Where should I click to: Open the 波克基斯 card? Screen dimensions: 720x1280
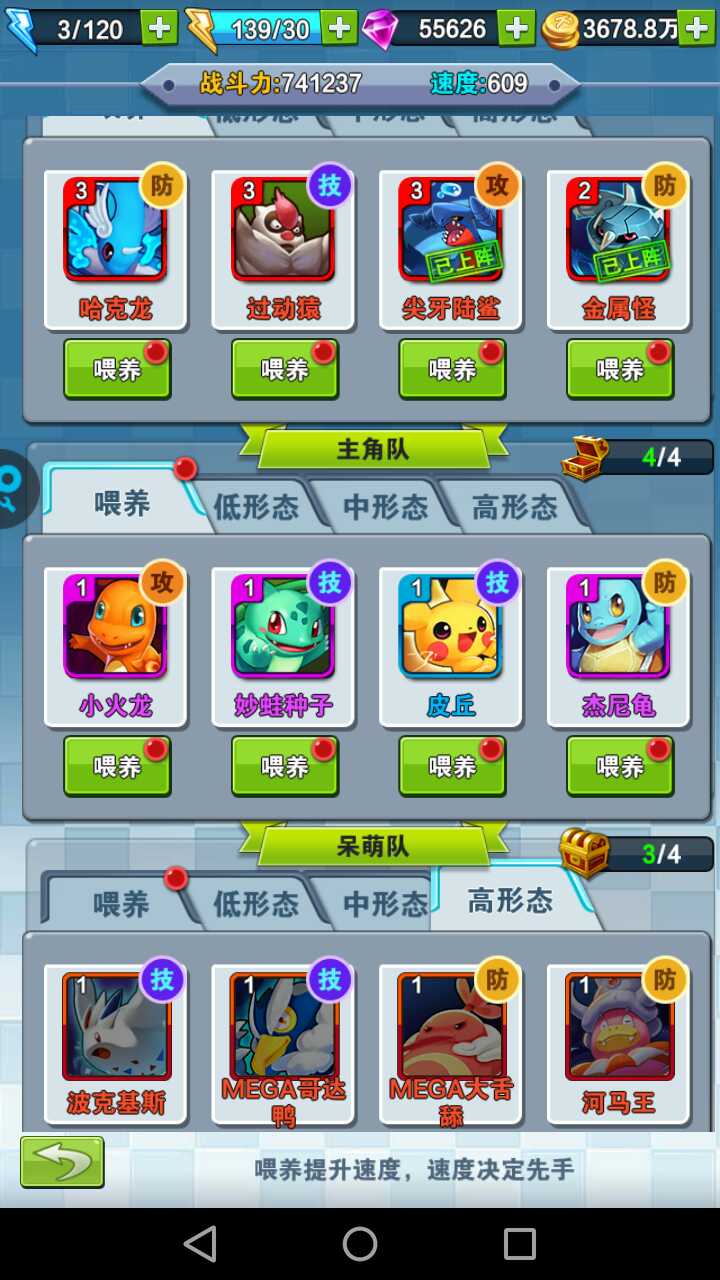(116, 1040)
